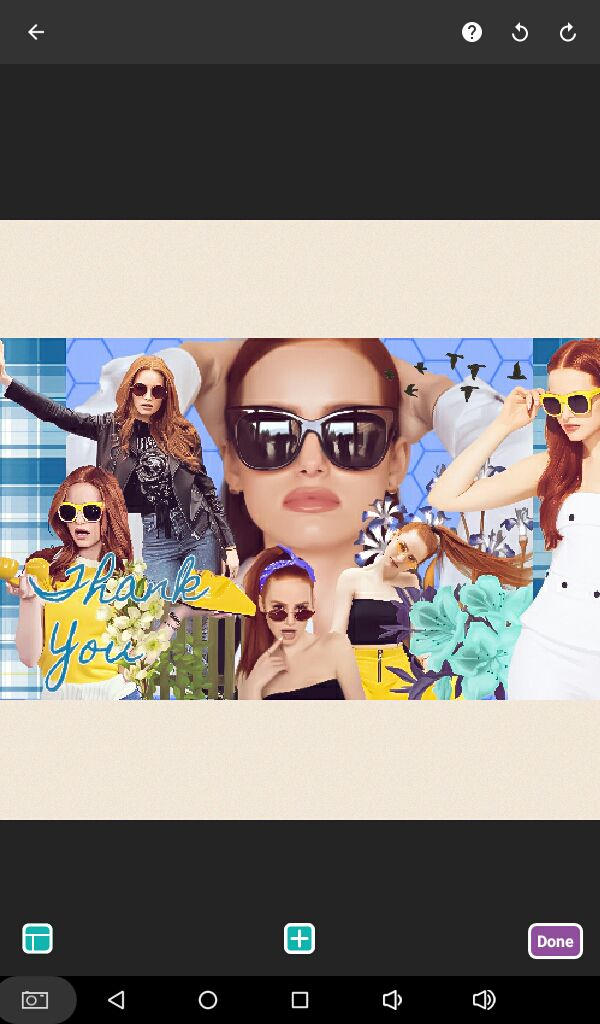Select the collage image on the canvas

[300, 518]
